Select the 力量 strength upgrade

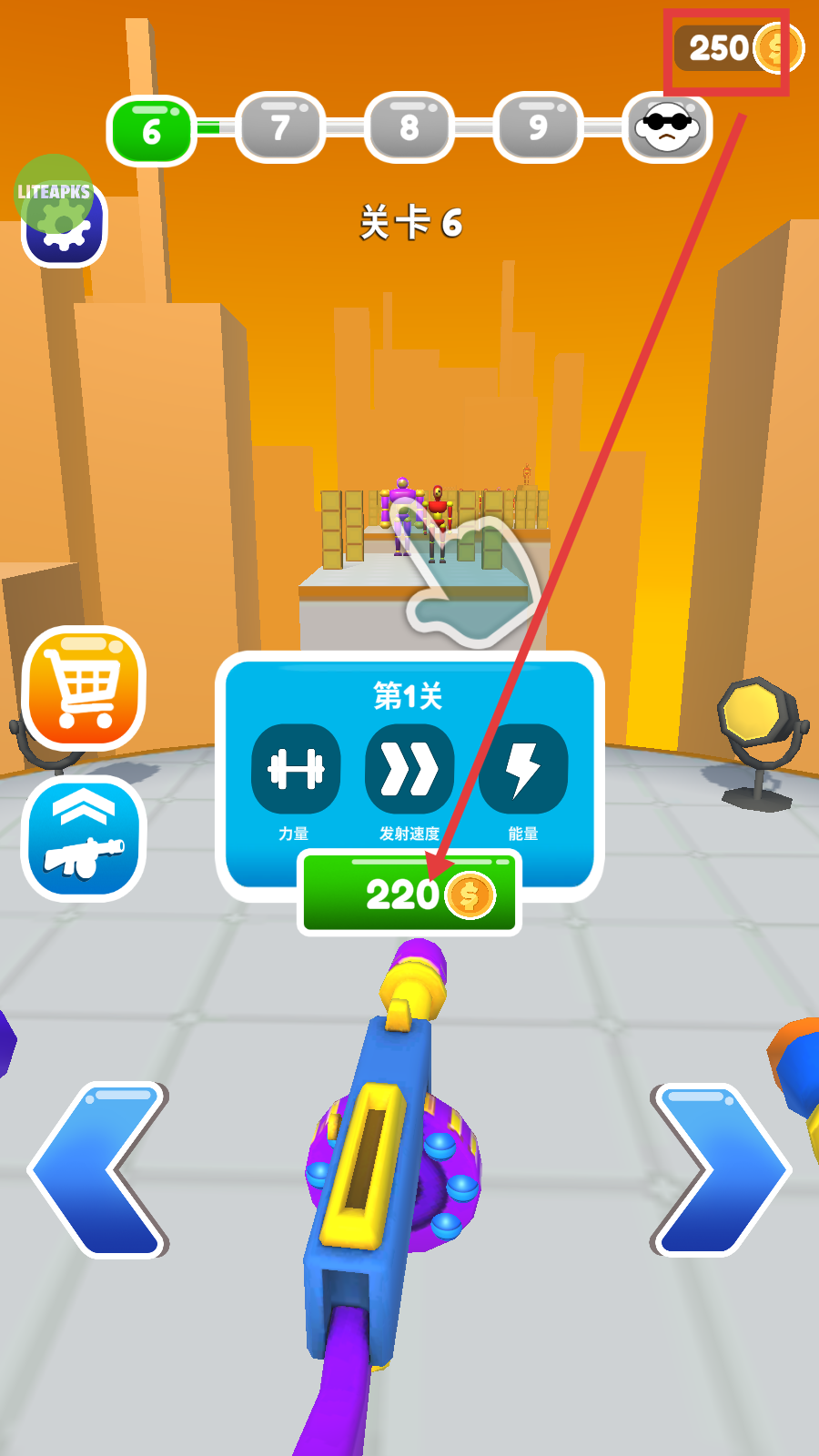(x=295, y=770)
